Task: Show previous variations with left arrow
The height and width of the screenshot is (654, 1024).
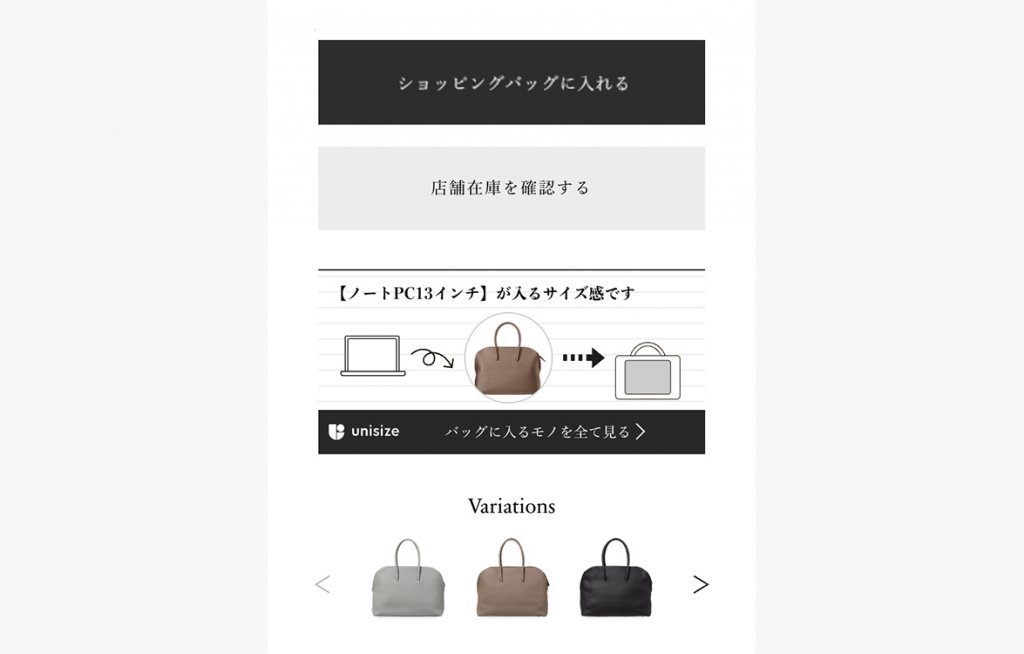Action: [x=322, y=584]
